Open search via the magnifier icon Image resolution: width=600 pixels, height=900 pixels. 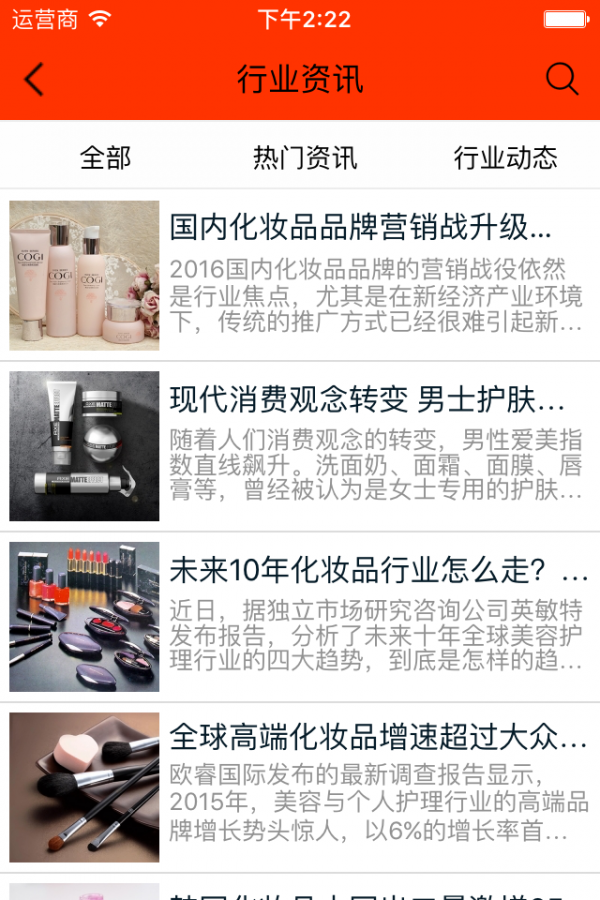click(562, 80)
